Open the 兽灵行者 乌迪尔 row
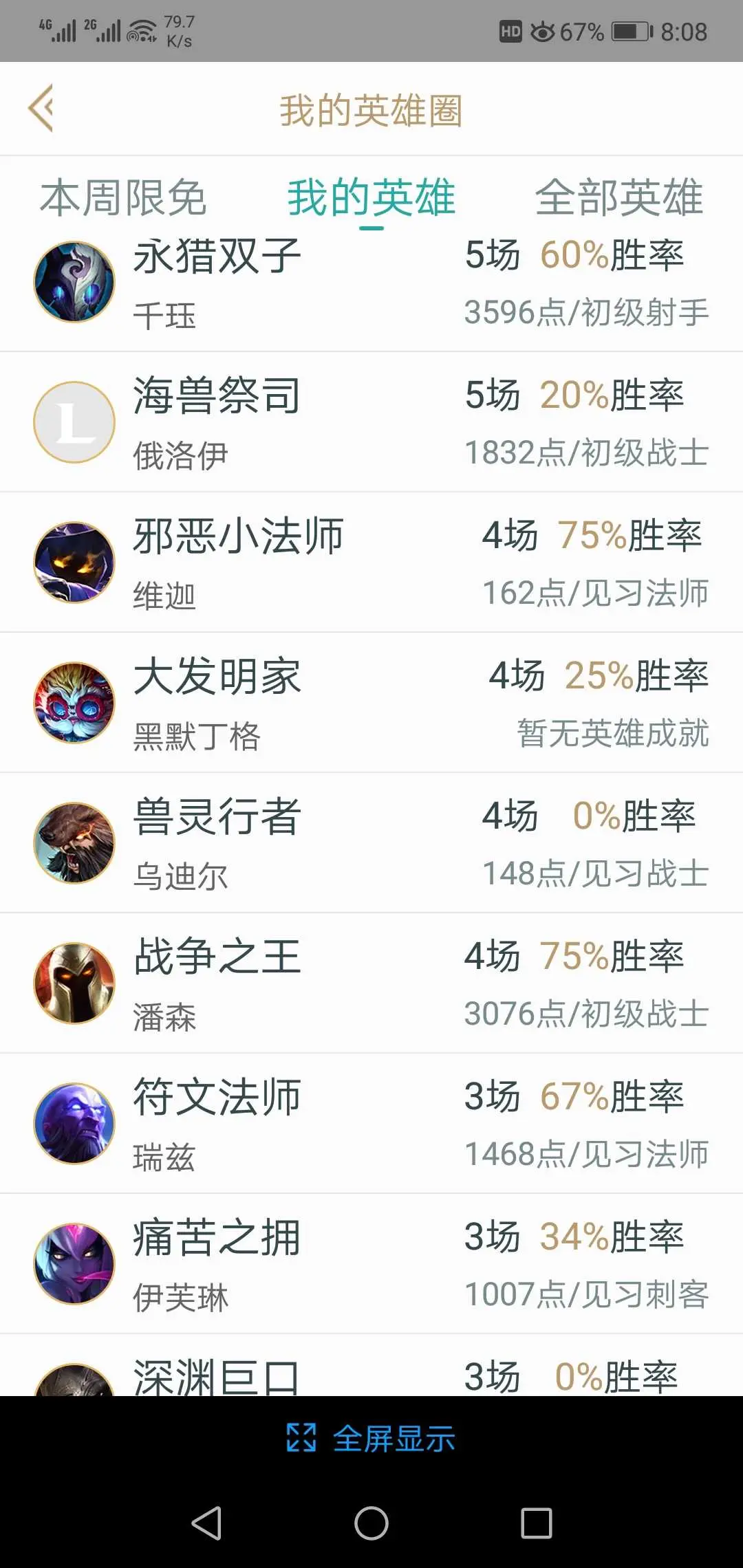The width and height of the screenshot is (743, 1568). point(371,843)
